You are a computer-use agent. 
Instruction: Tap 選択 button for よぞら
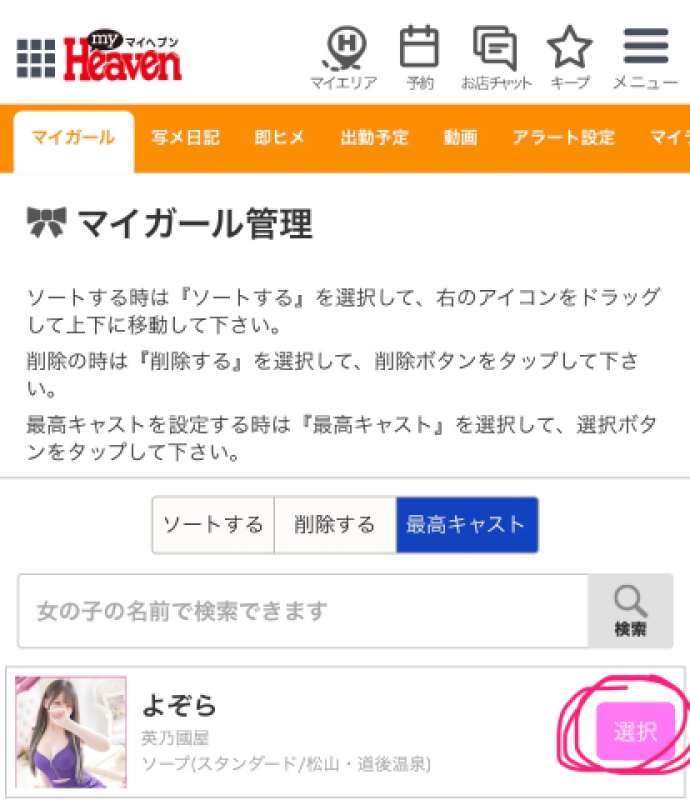tap(635, 731)
